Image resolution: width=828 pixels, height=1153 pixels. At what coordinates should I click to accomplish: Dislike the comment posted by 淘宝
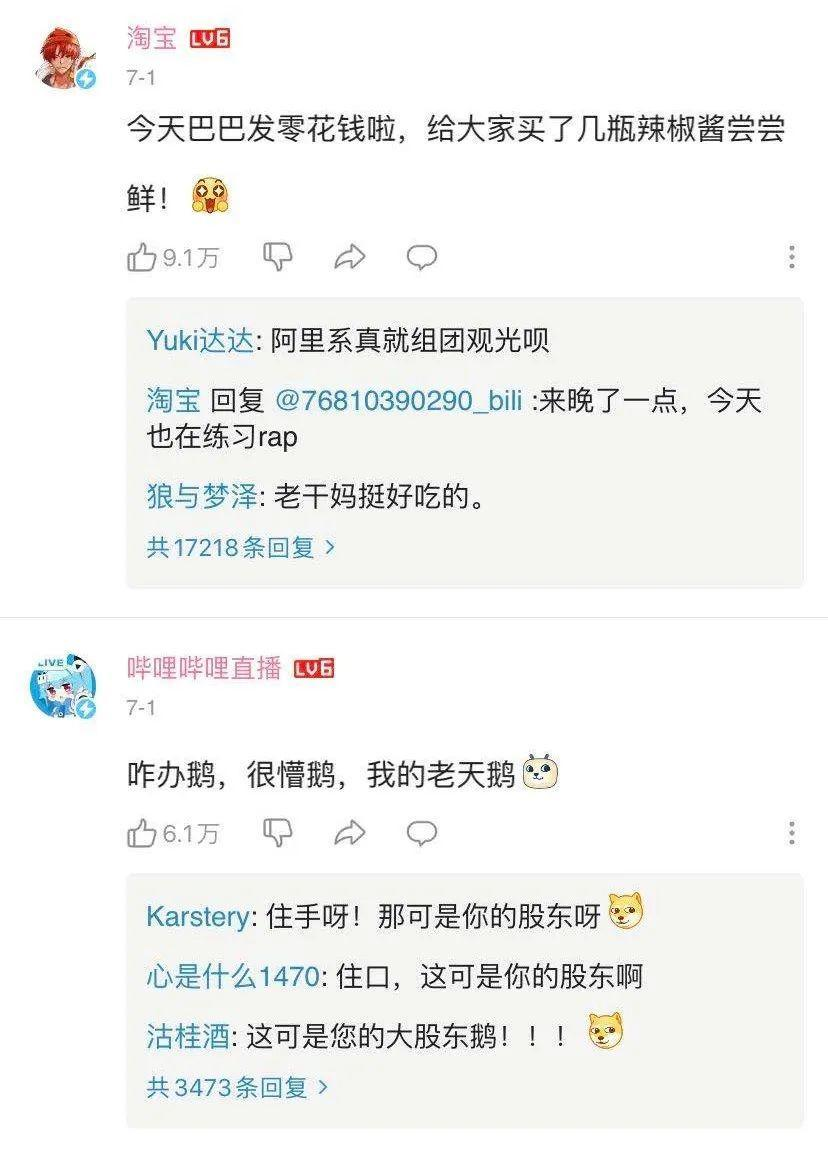pyautogui.click(x=277, y=258)
